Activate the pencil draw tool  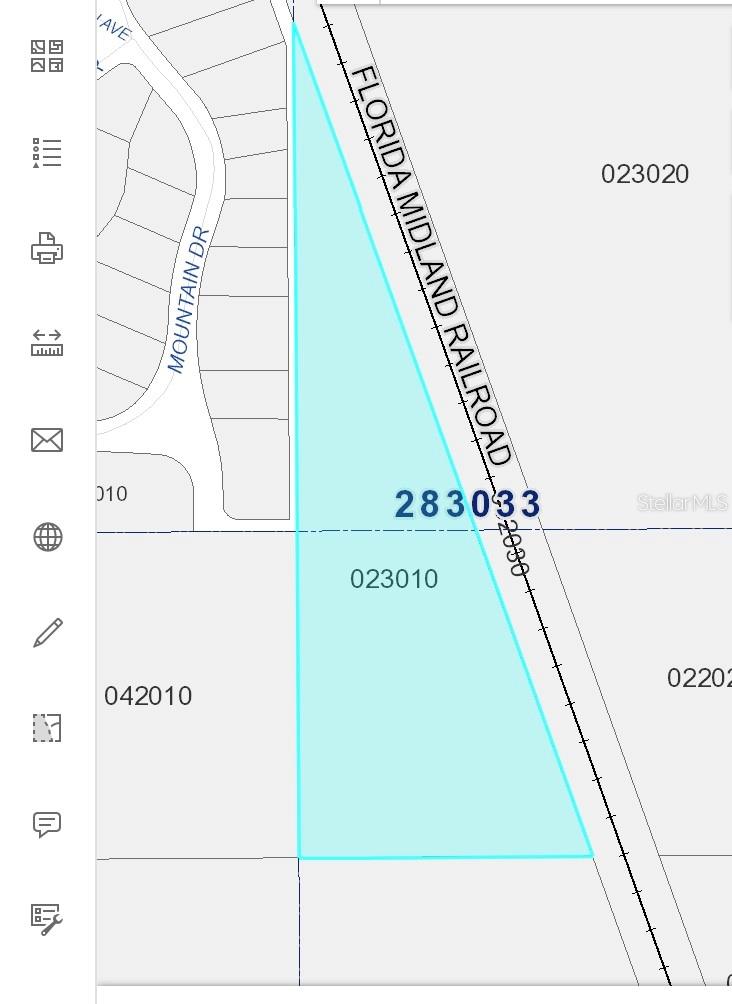(x=47, y=633)
